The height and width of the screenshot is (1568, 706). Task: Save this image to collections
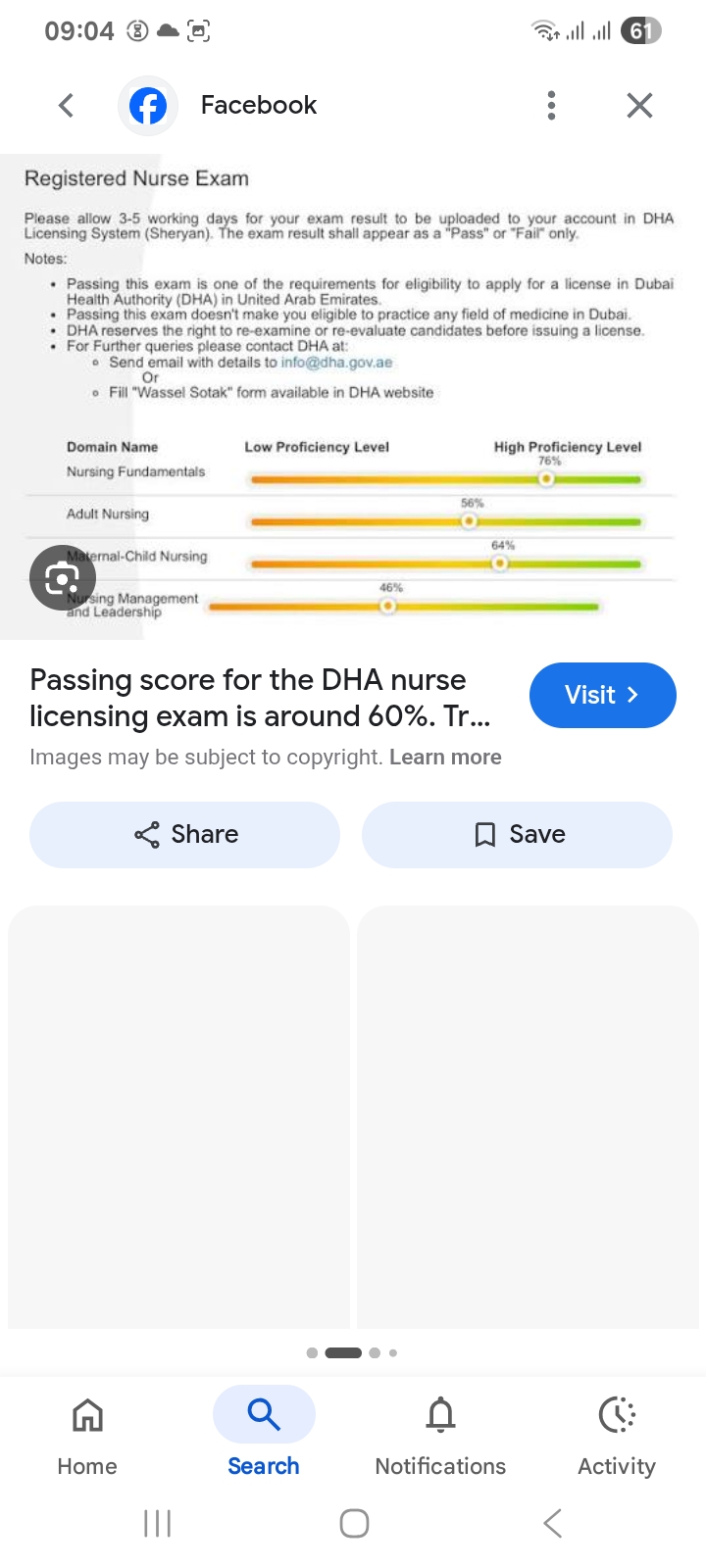point(517,834)
